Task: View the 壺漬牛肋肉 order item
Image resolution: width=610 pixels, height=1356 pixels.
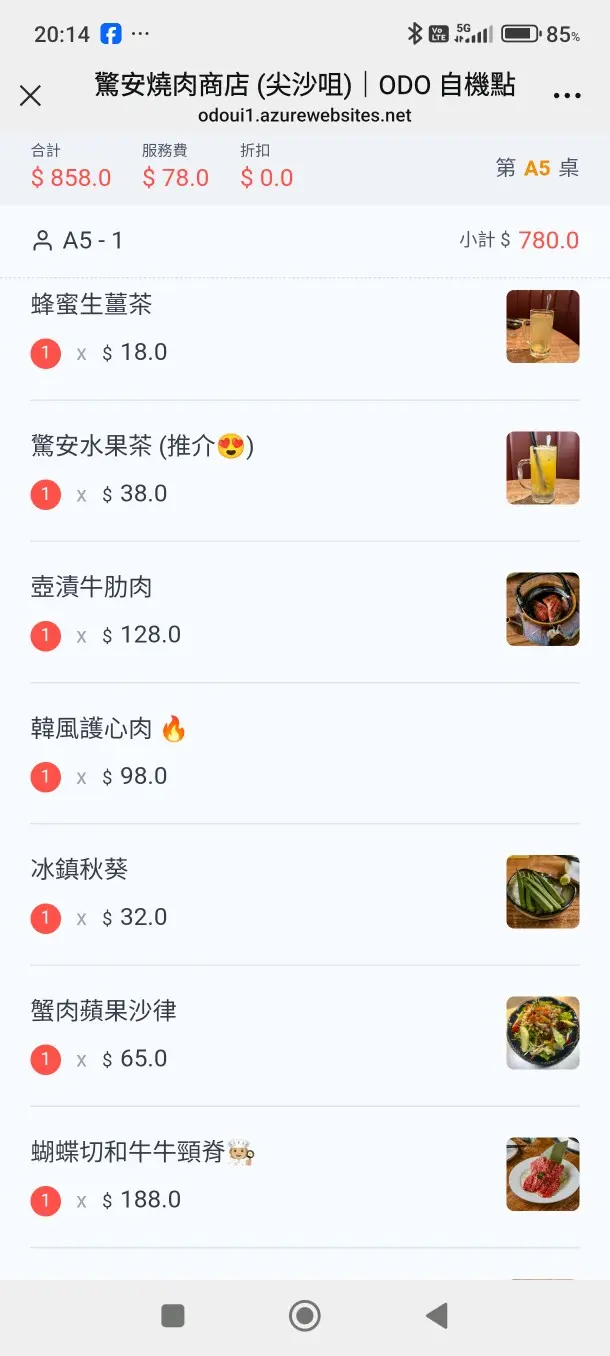Action: 92,587
